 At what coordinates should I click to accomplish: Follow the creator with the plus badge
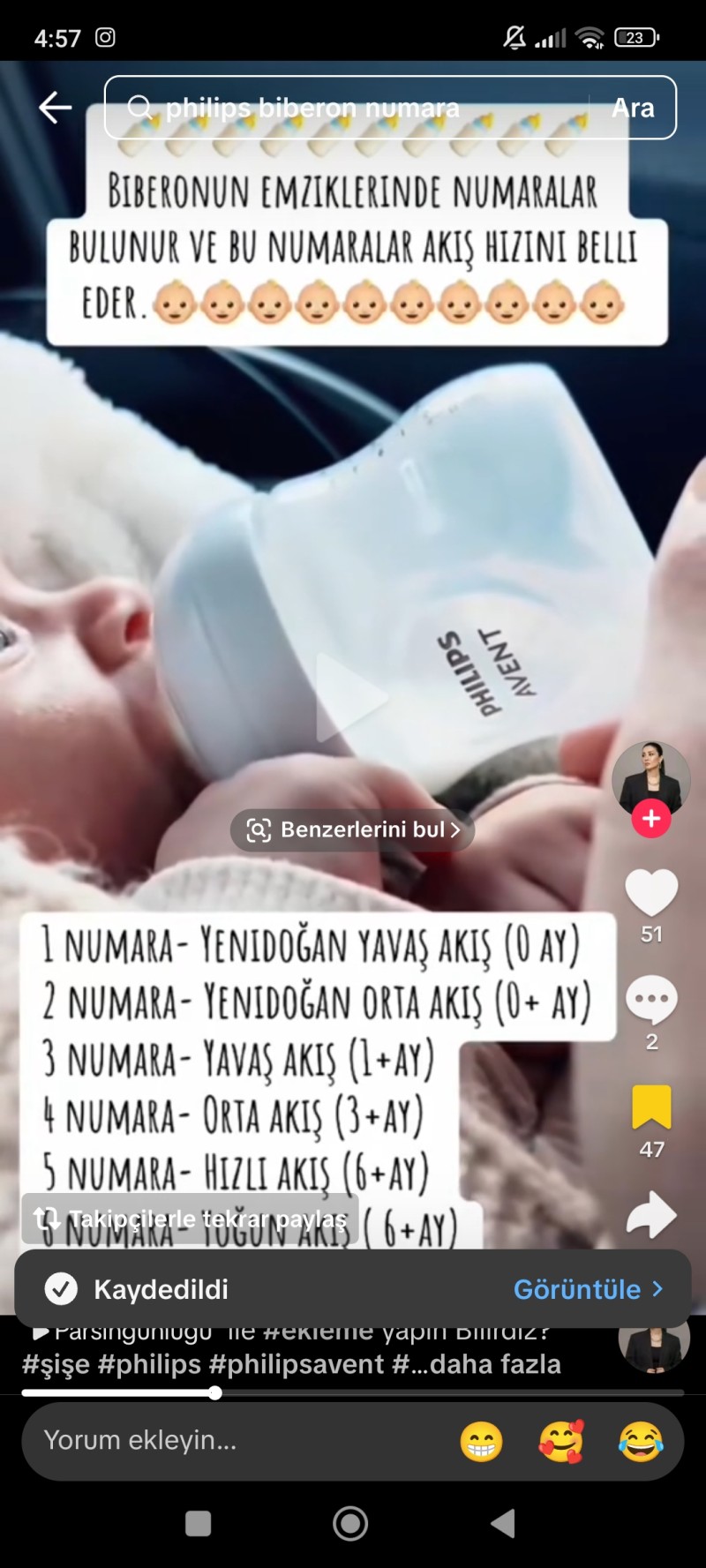[x=651, y=818]
